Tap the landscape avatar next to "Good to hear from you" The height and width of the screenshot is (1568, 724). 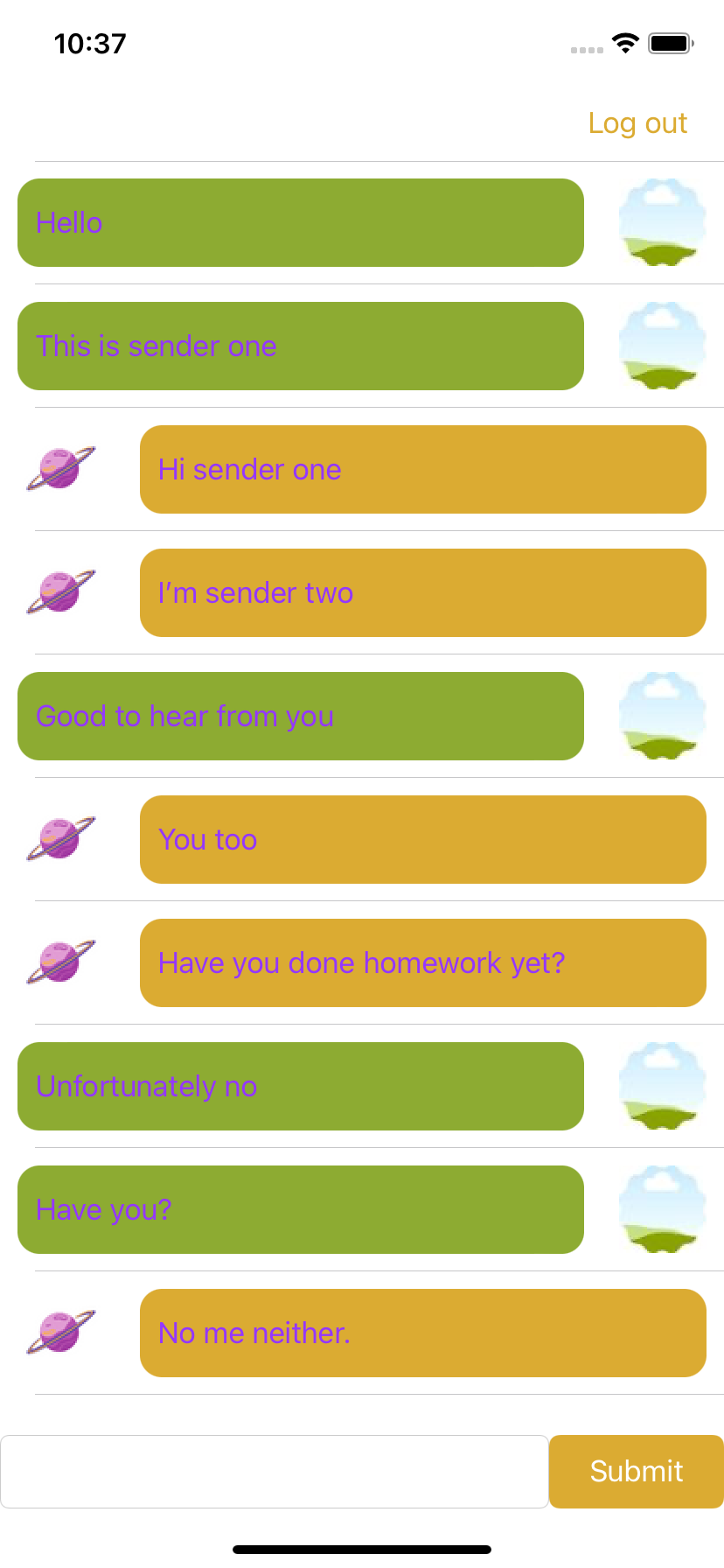pyautogui.click(x=662, y=716)
